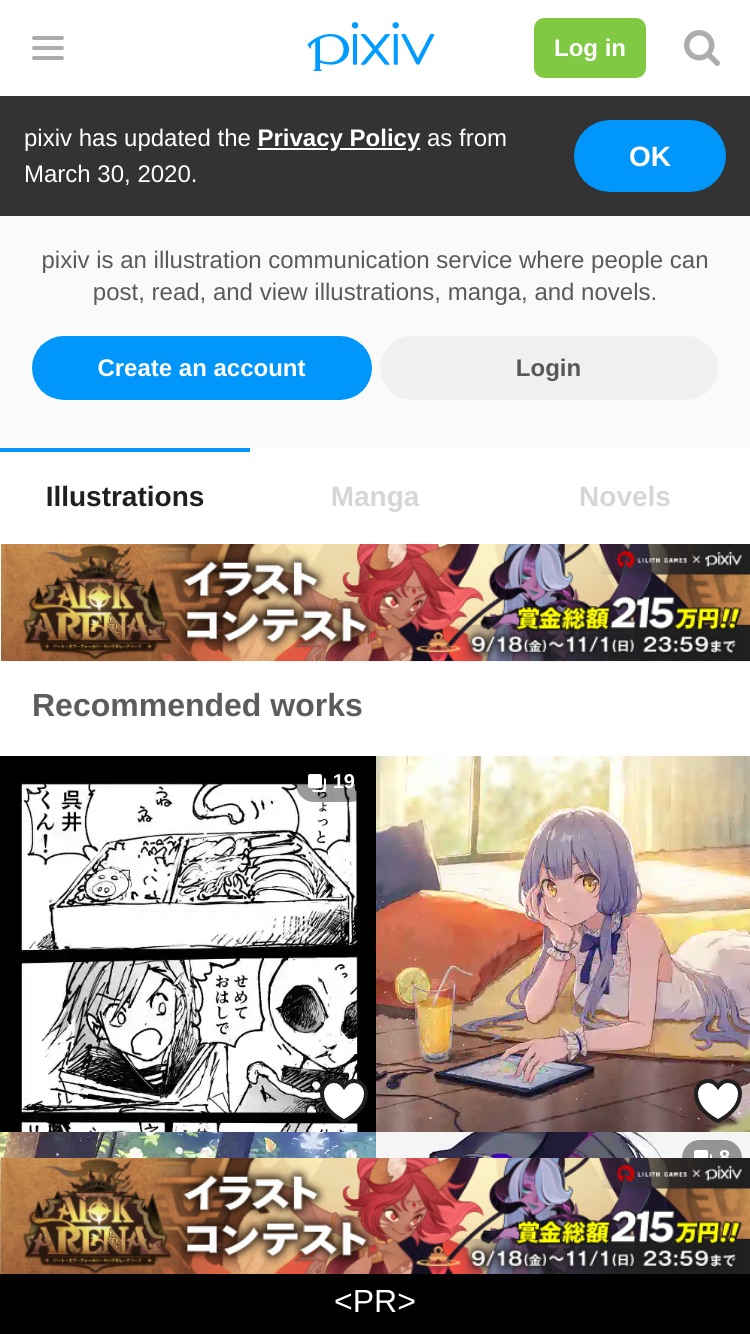The image size is (750, 1334).
Task: Switch to the Manga tab
Action: pyautogui.click(x=375, y=497)
